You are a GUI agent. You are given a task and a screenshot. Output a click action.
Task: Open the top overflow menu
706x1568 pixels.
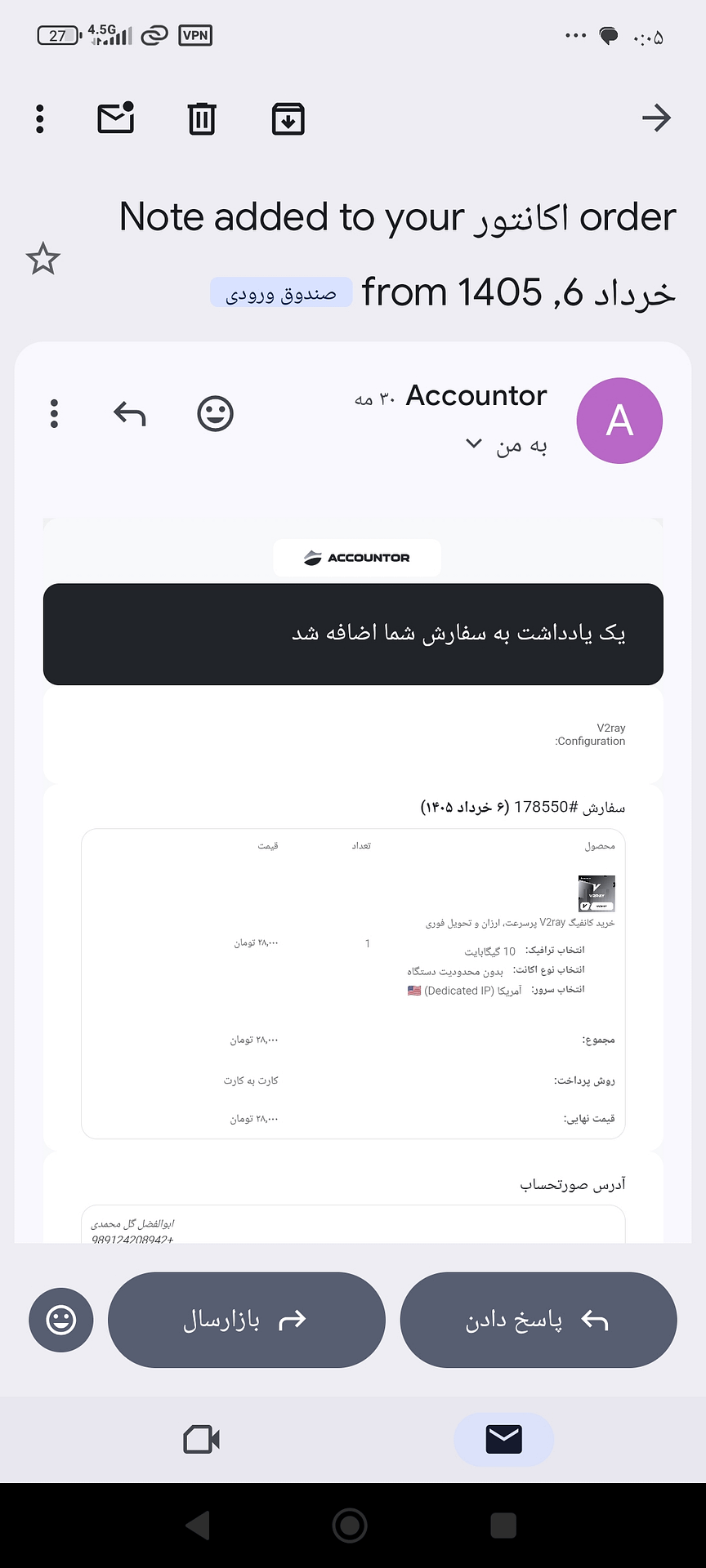coord(40,119)
